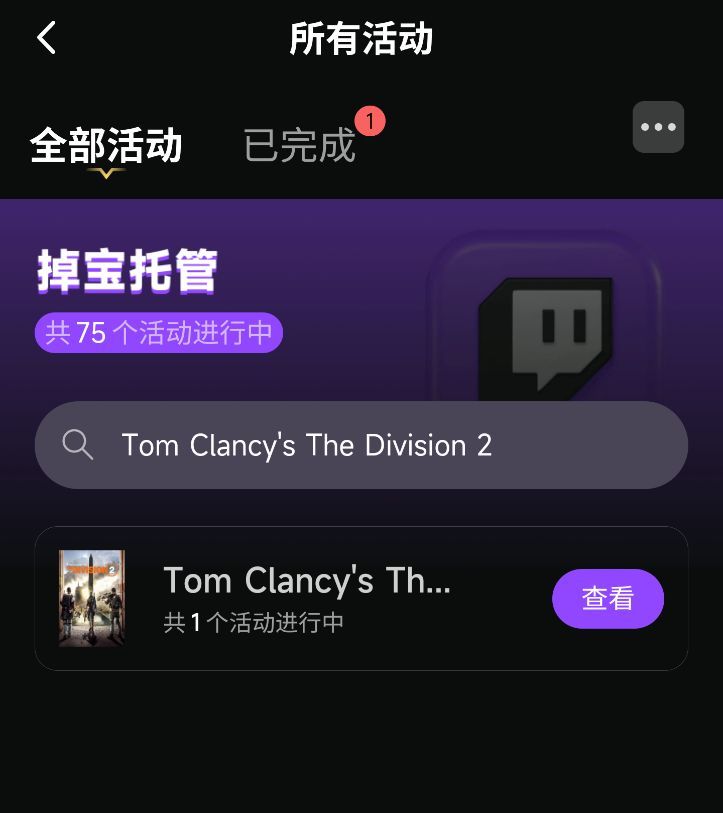Go back using the top-left arrow
Image resolution: width=723 pixels, height=813 pixels.
tap(47, 38)
